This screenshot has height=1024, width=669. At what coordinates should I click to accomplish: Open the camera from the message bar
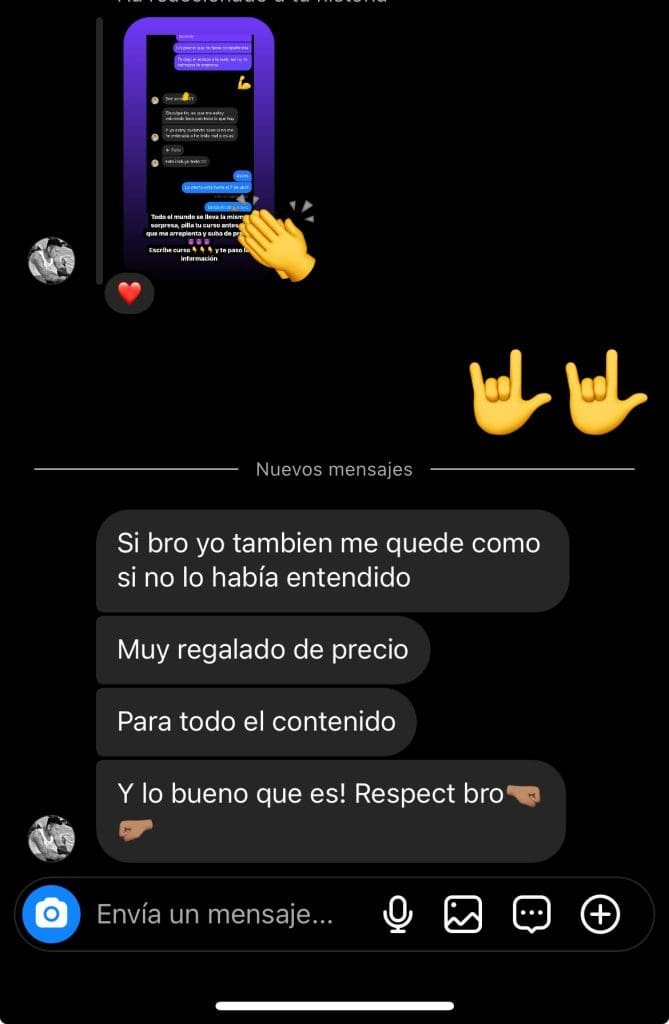click(51, 913)
